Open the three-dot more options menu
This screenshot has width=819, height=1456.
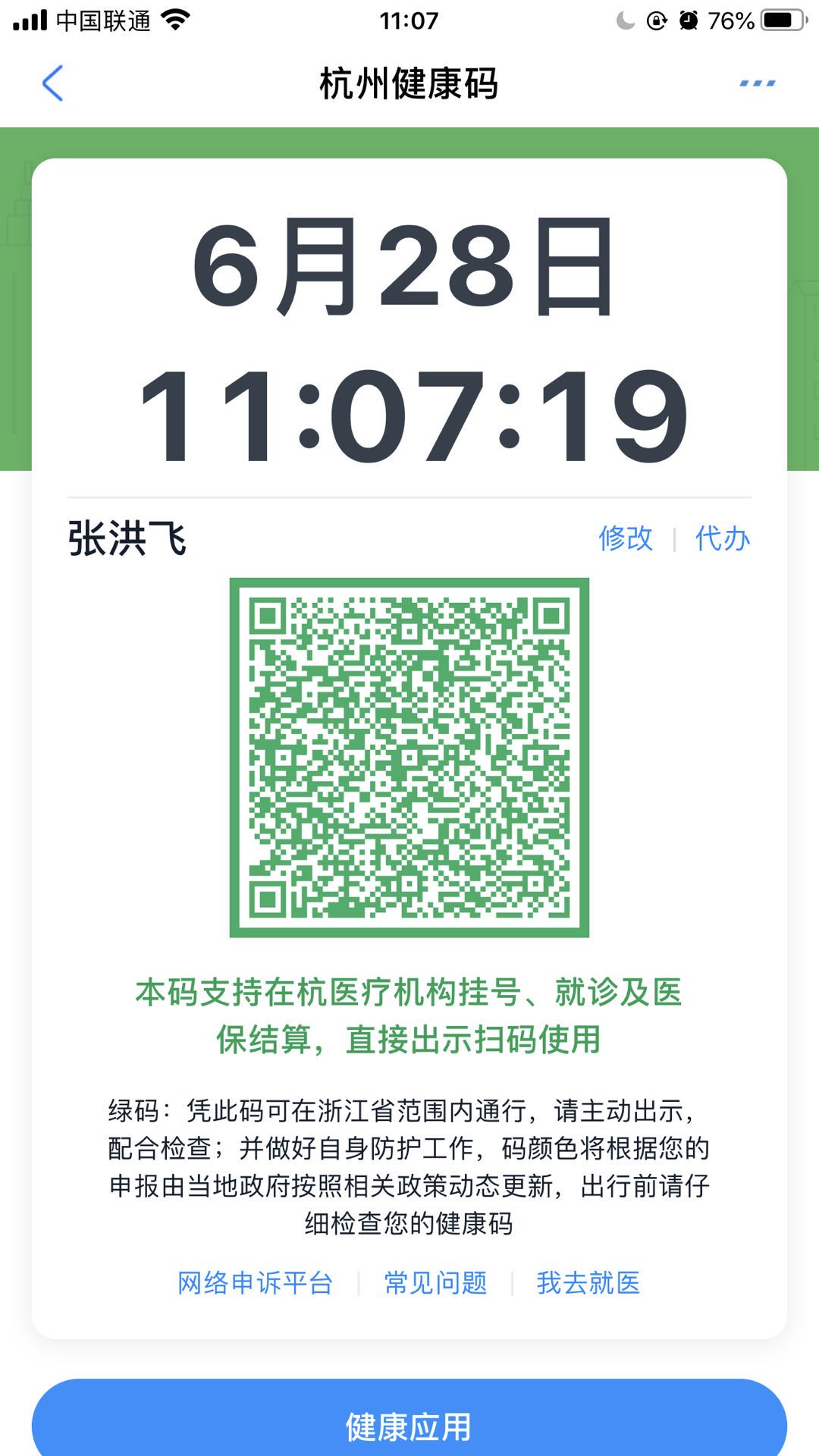coord(757,83)
